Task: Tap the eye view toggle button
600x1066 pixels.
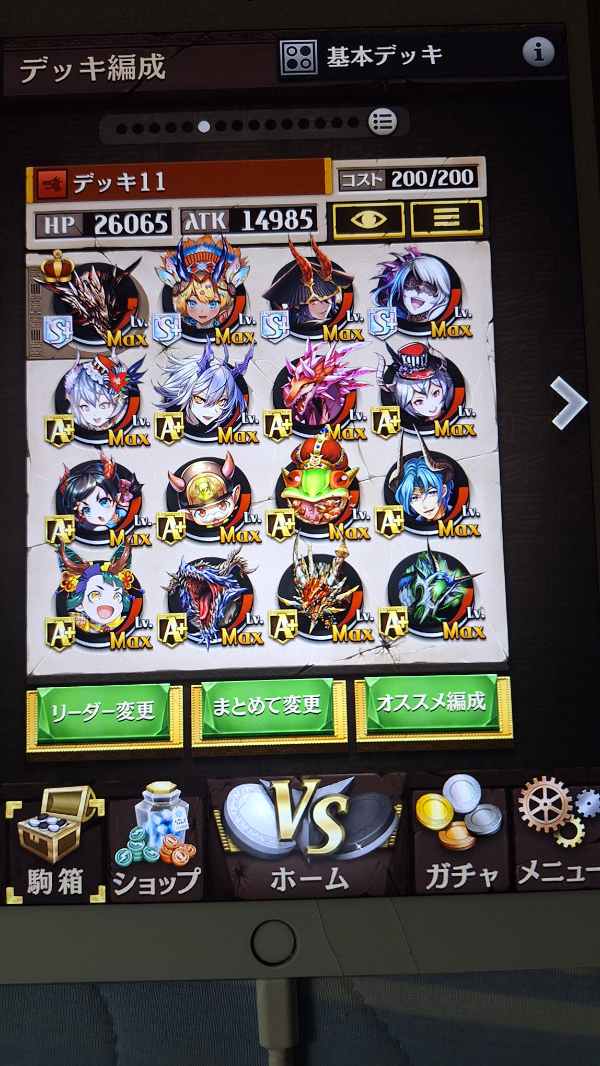Action: (x=367, y=220)
